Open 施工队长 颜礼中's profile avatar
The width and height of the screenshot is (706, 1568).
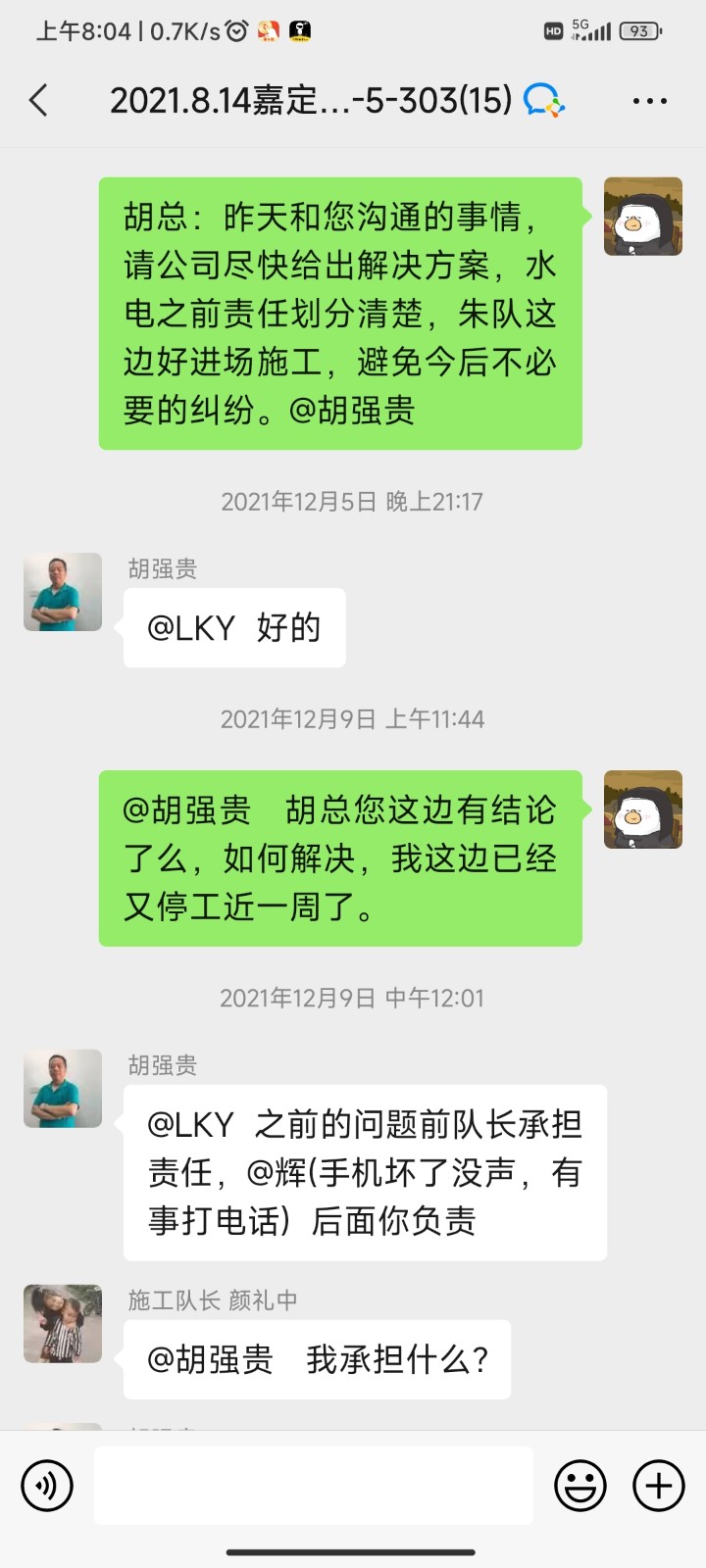pos(63,1324)
